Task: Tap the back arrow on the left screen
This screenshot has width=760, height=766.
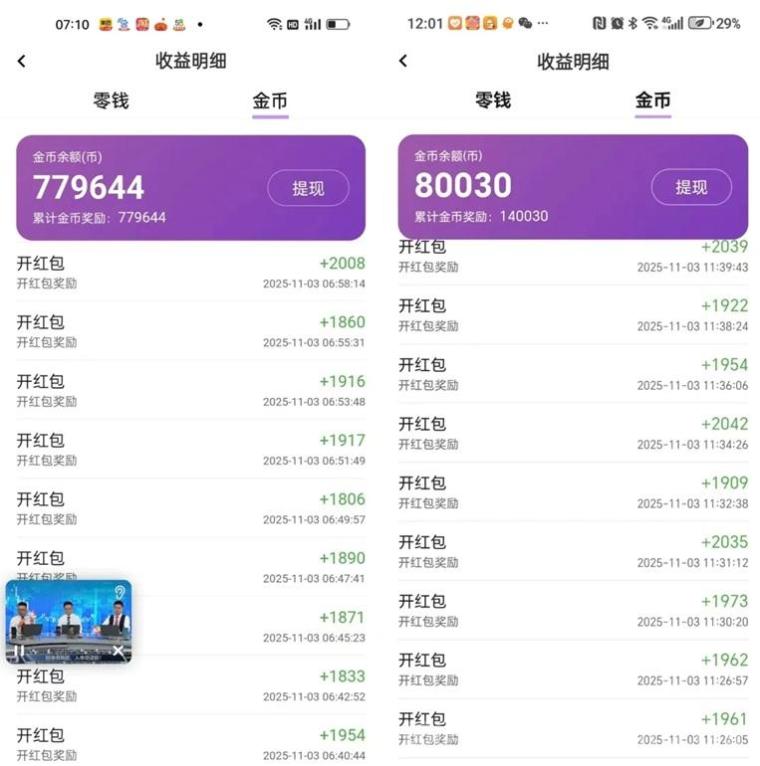Action: [22, 61]
